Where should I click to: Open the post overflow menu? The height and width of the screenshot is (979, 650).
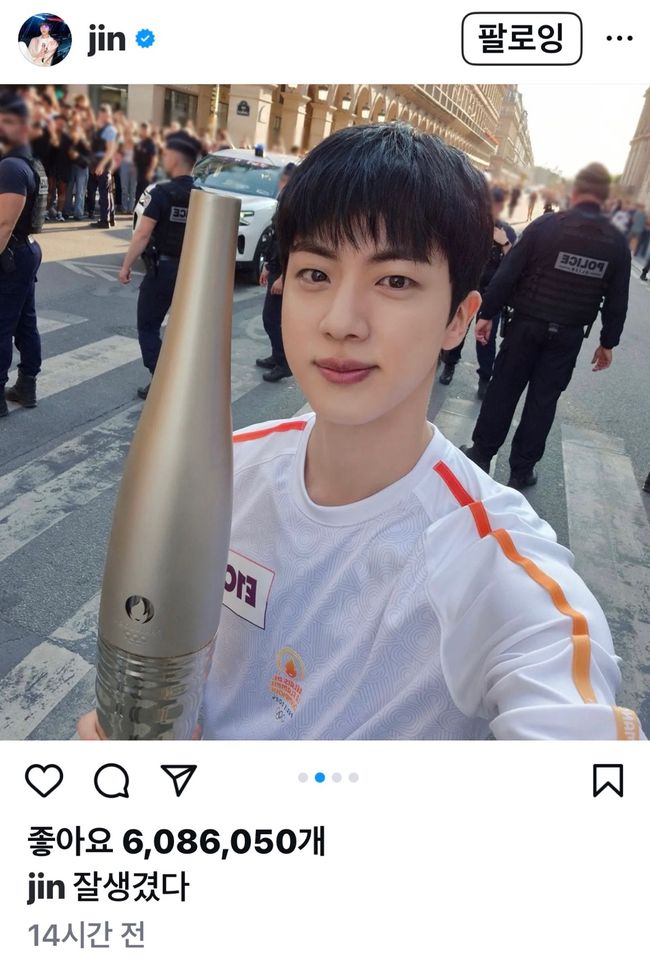click(x=620, y=39)
